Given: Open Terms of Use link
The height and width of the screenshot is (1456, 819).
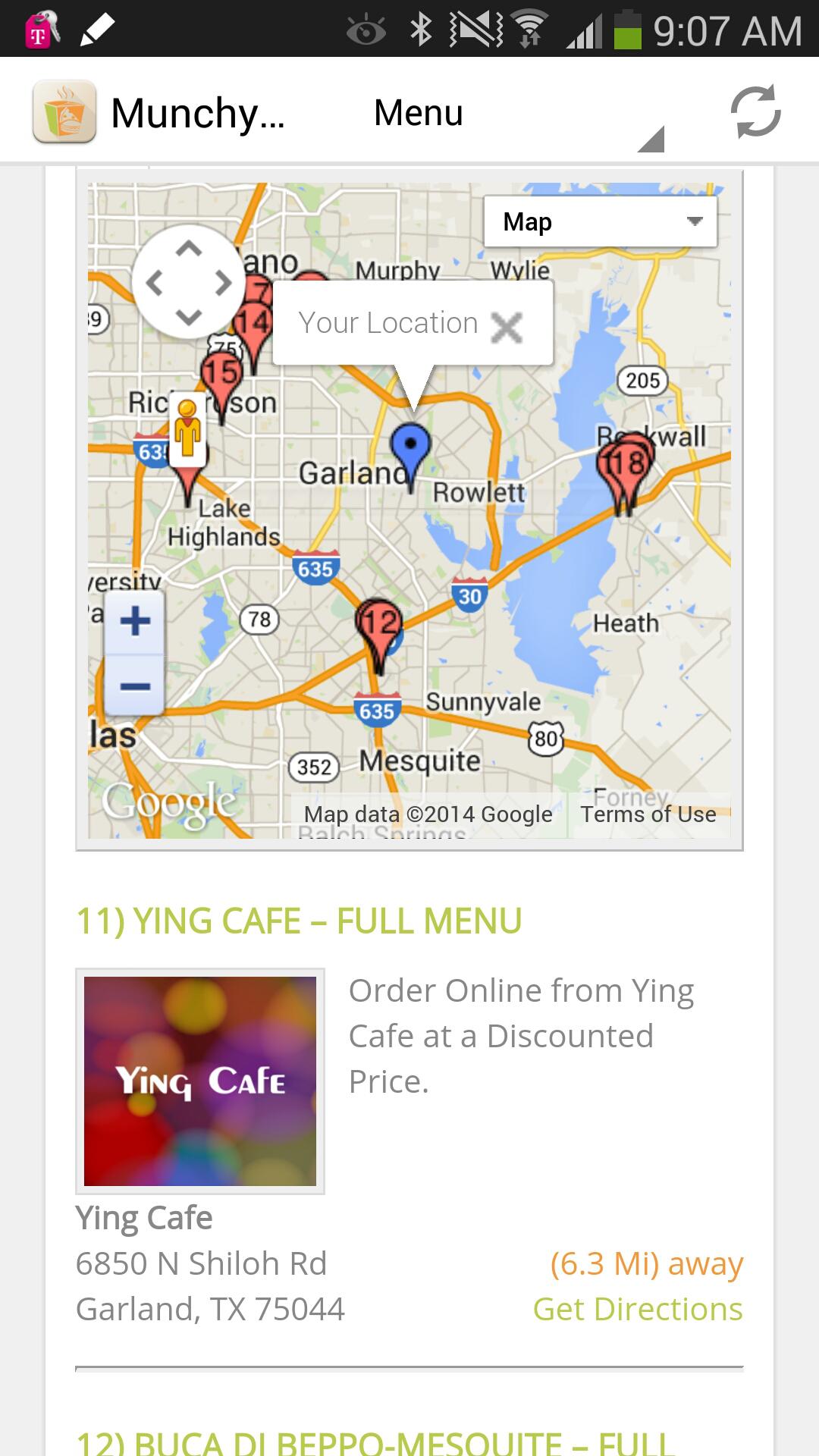Looking at the screenshot, I should tap(648, 814).
